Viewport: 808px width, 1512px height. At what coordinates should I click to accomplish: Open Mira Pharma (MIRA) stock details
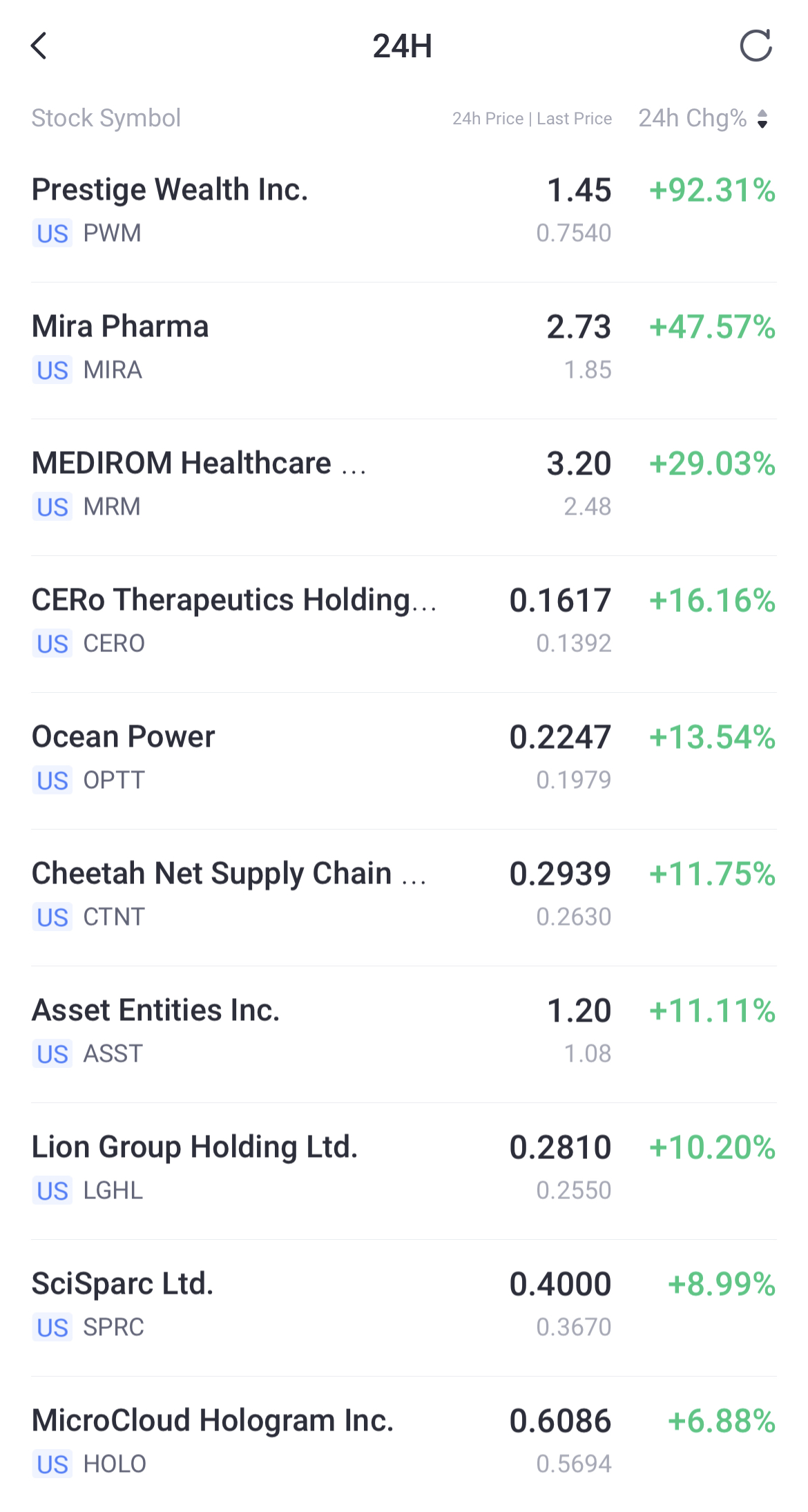(x=403, y=347)
